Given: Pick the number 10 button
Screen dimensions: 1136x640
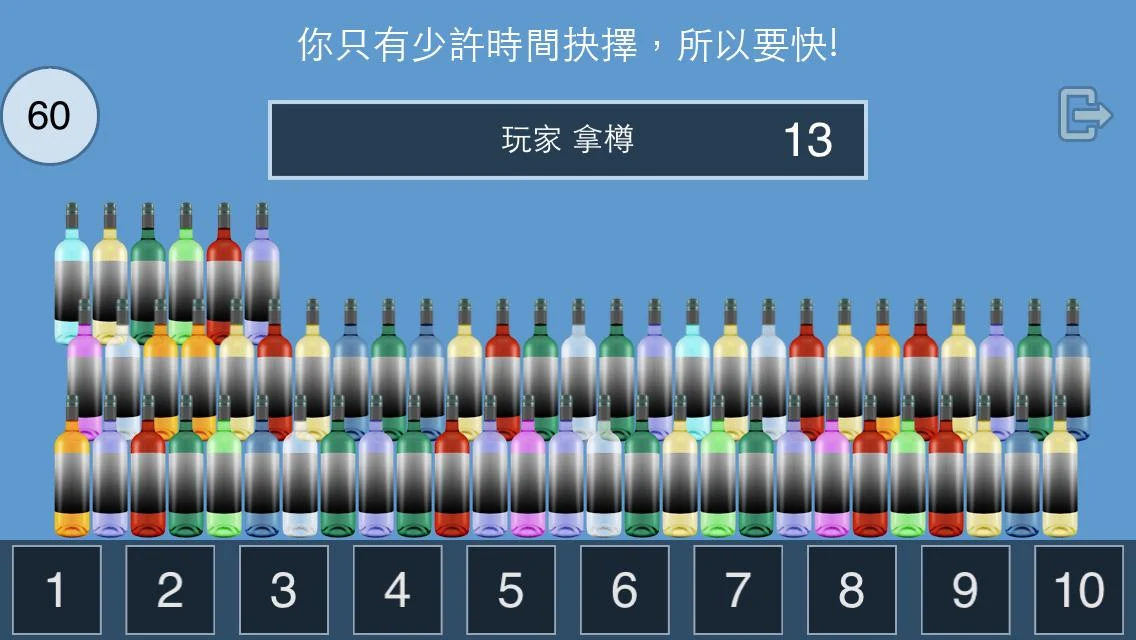Looking at the screenshot, I should click(x=1079, y=590).
